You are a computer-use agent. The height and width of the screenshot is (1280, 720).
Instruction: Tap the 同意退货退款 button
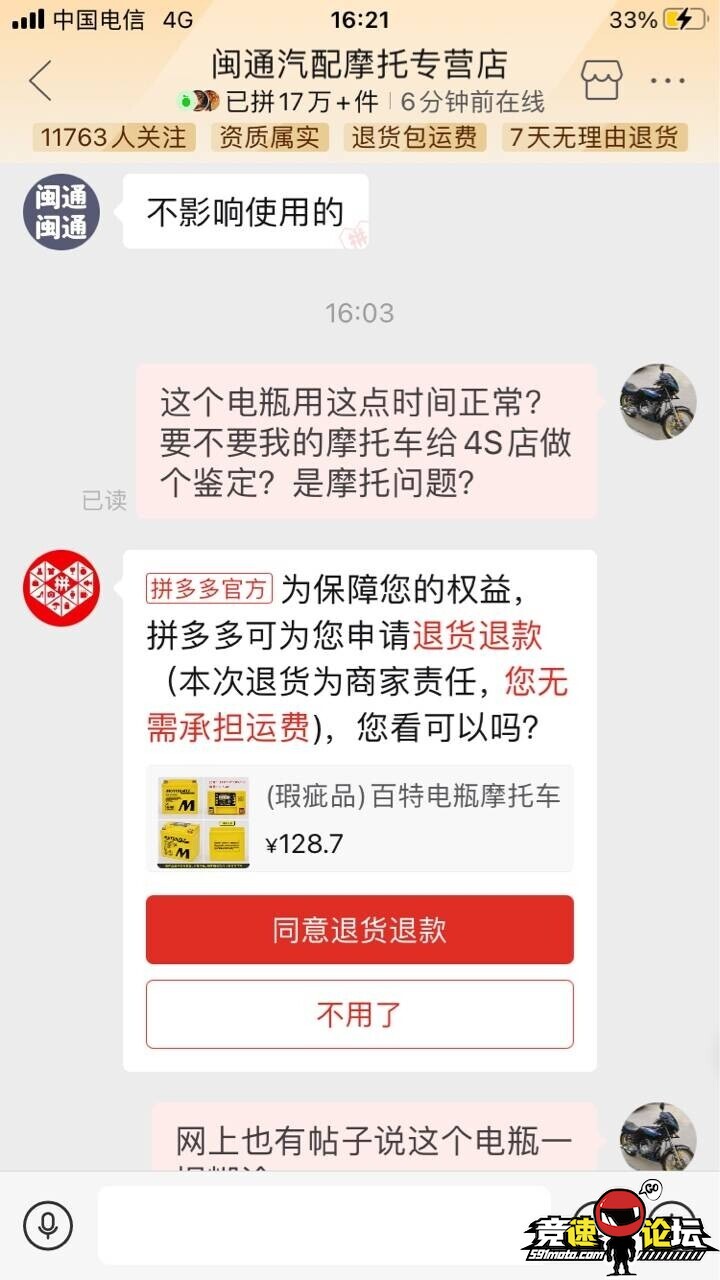point(359,929)
